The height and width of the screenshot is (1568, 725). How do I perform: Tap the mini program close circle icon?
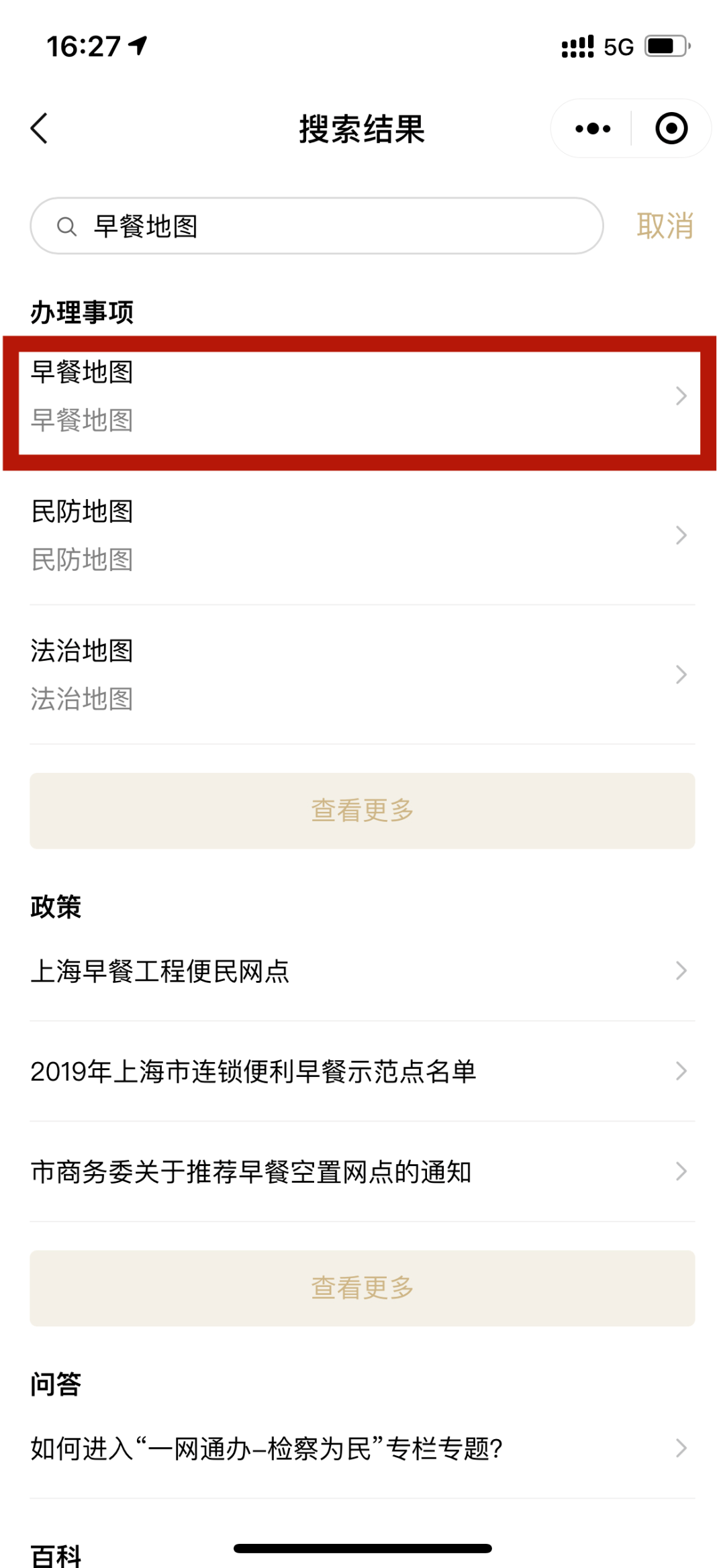[x=671, y=127]
